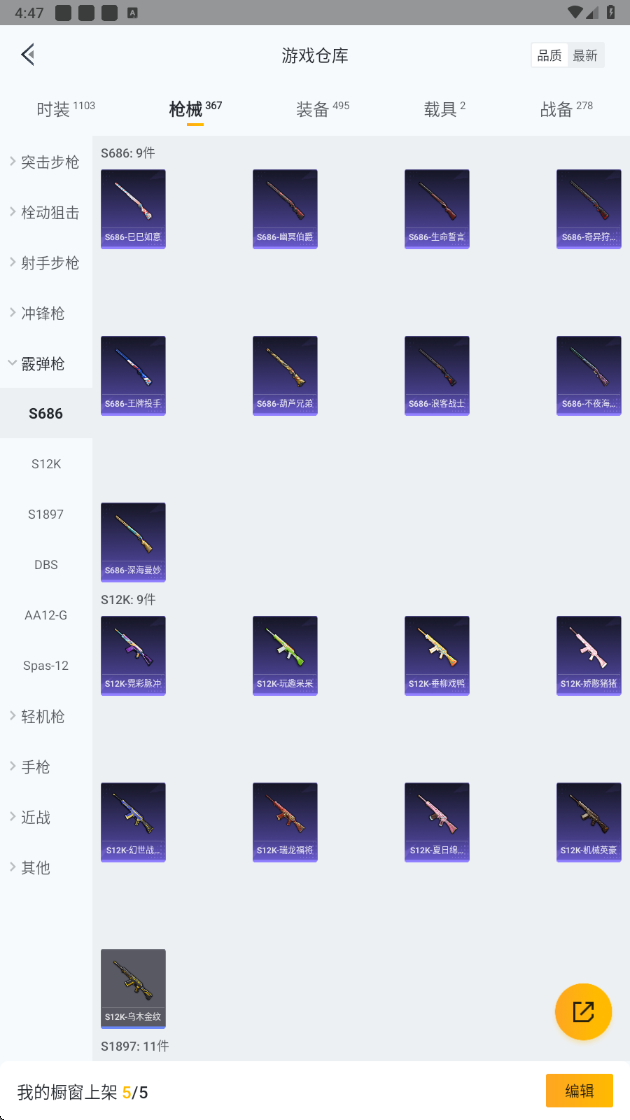Select AA12-G in the side list
The width and height of the screenshot is (630, 1120).
(46, 615)
